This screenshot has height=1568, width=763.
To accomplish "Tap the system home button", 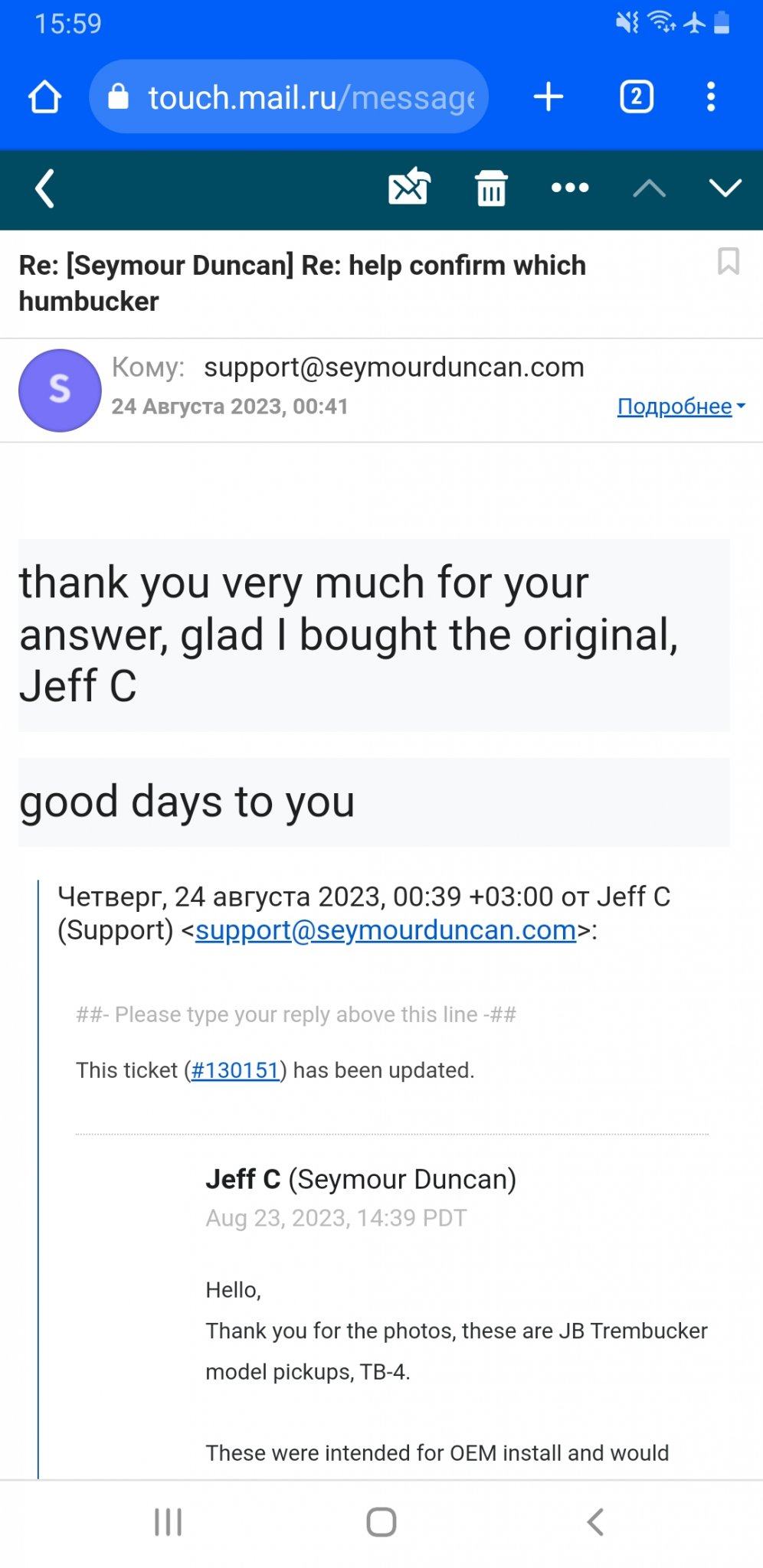I will [x=381, y=1521].
